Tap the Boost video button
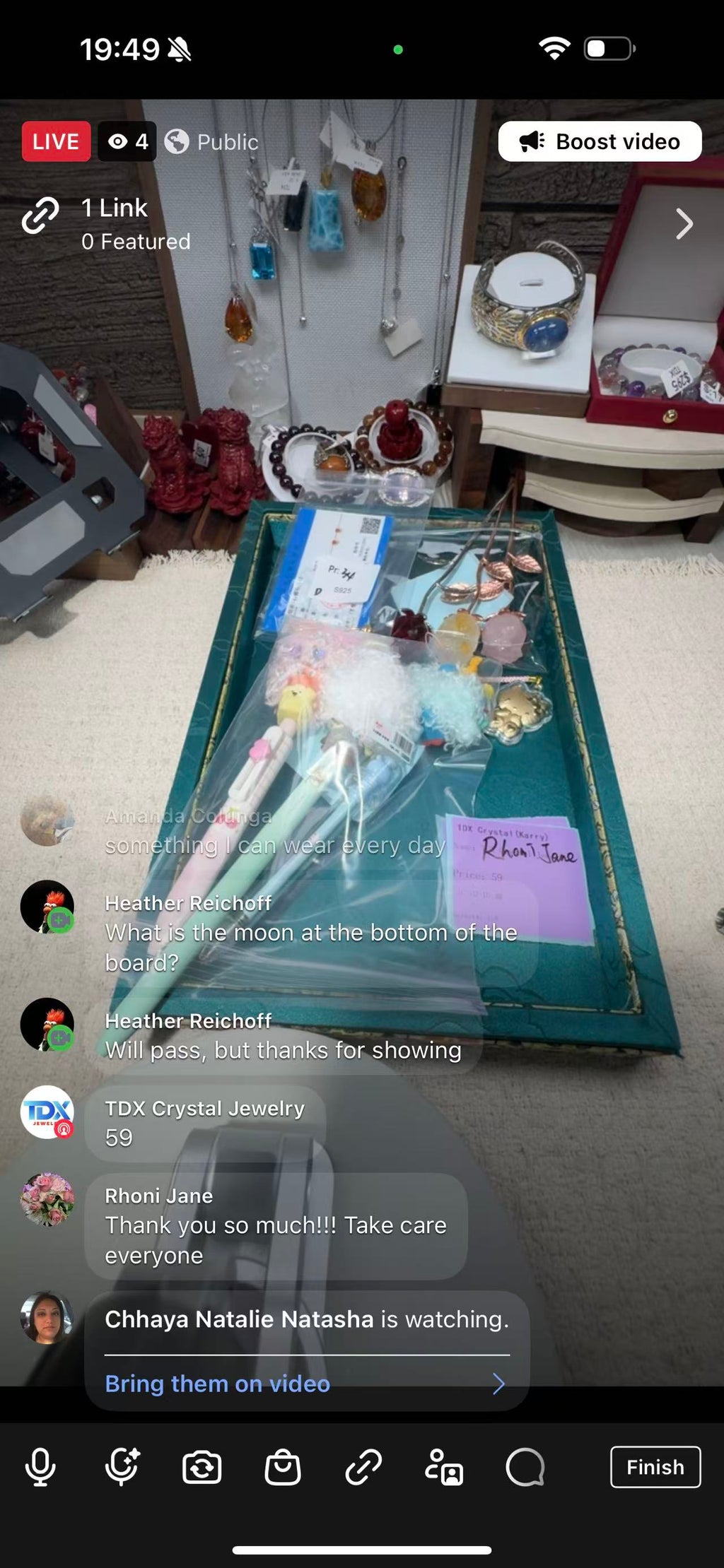The height and width of the screenshot is (1568, 724). click(600, 141)
